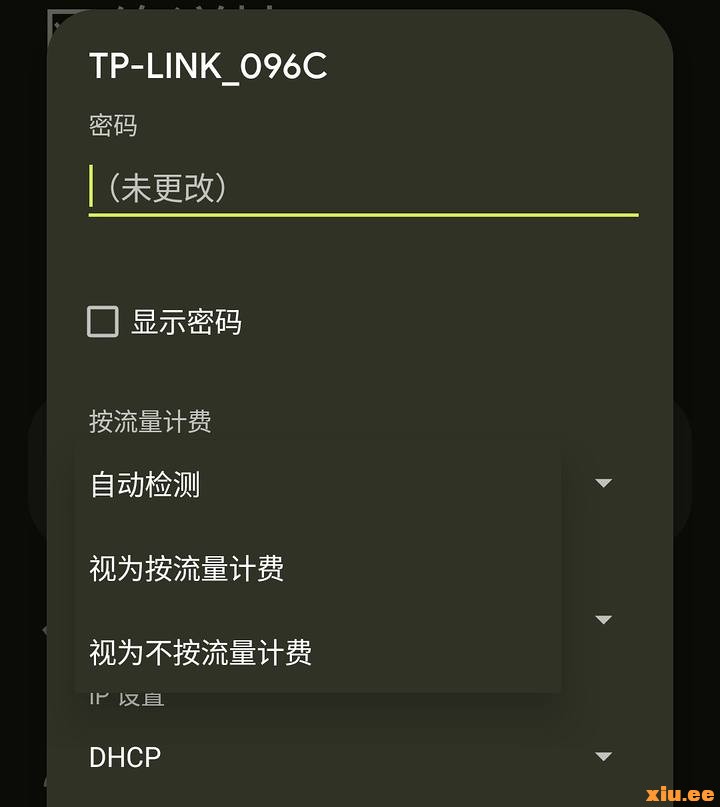The image size is (720, 807).
Task: Check the 显示密码 checkbox
Action: pyautogui.click(x=103, y=322)
